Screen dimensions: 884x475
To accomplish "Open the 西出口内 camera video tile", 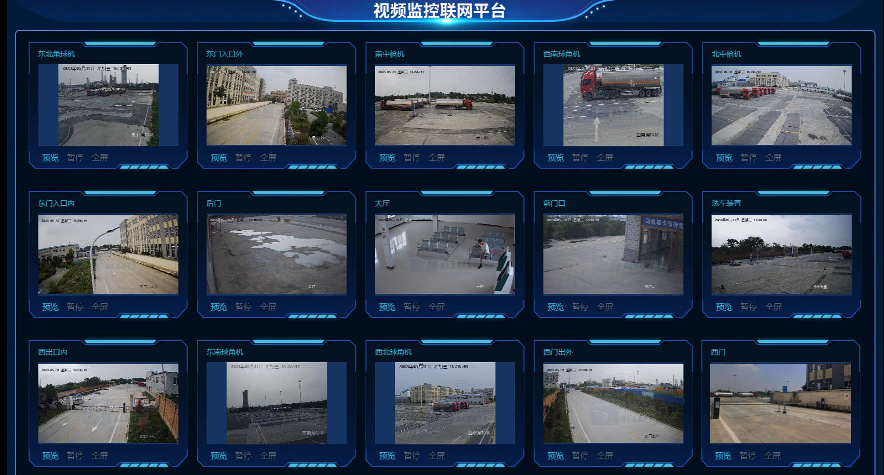I will click(x=108, y=403).
